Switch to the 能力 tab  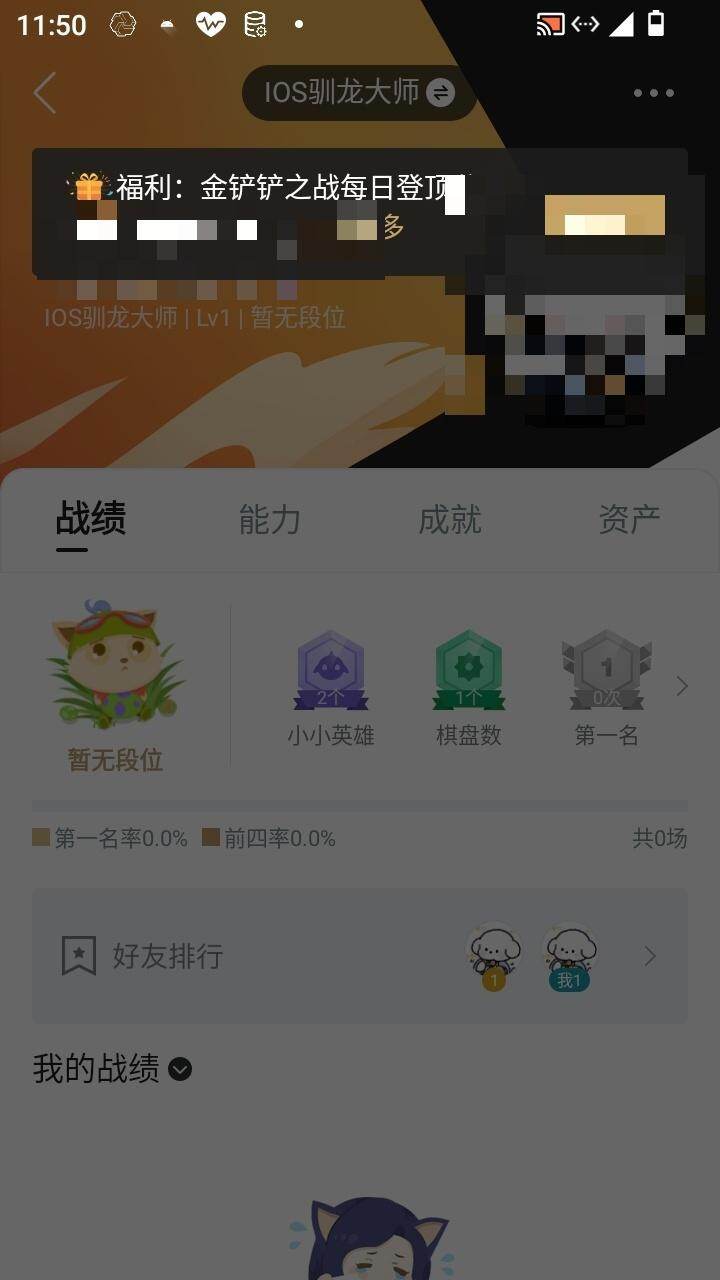coord(268,520)
